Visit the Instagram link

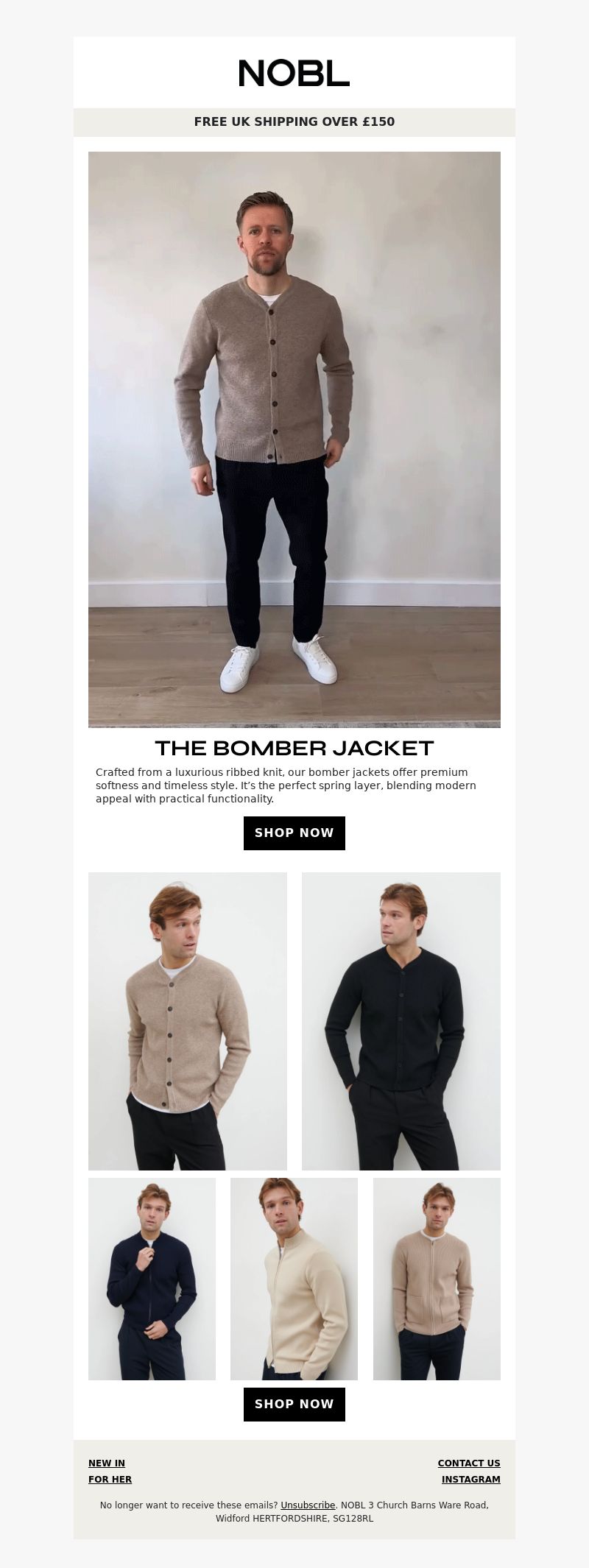click(470, 1479)
